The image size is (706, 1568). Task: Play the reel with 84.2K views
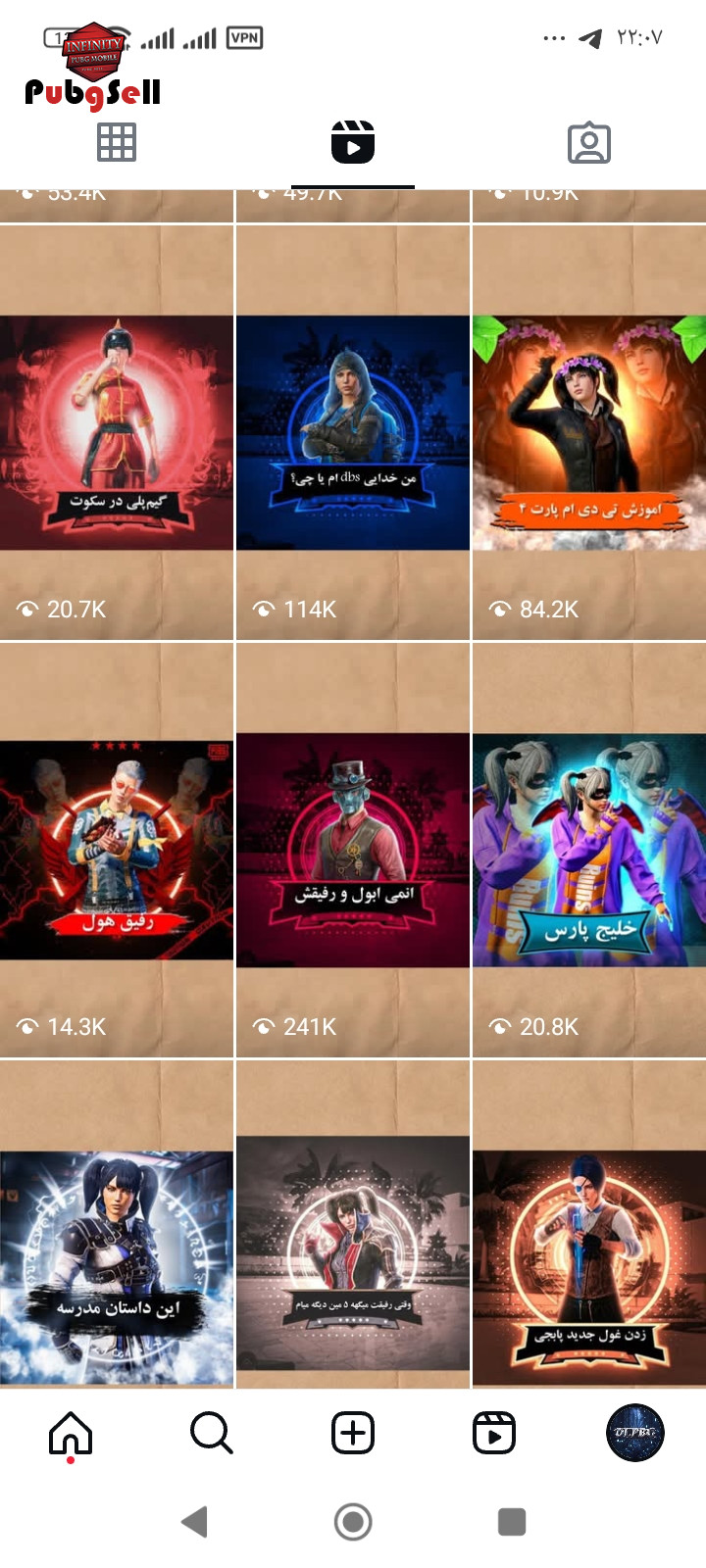589,433
